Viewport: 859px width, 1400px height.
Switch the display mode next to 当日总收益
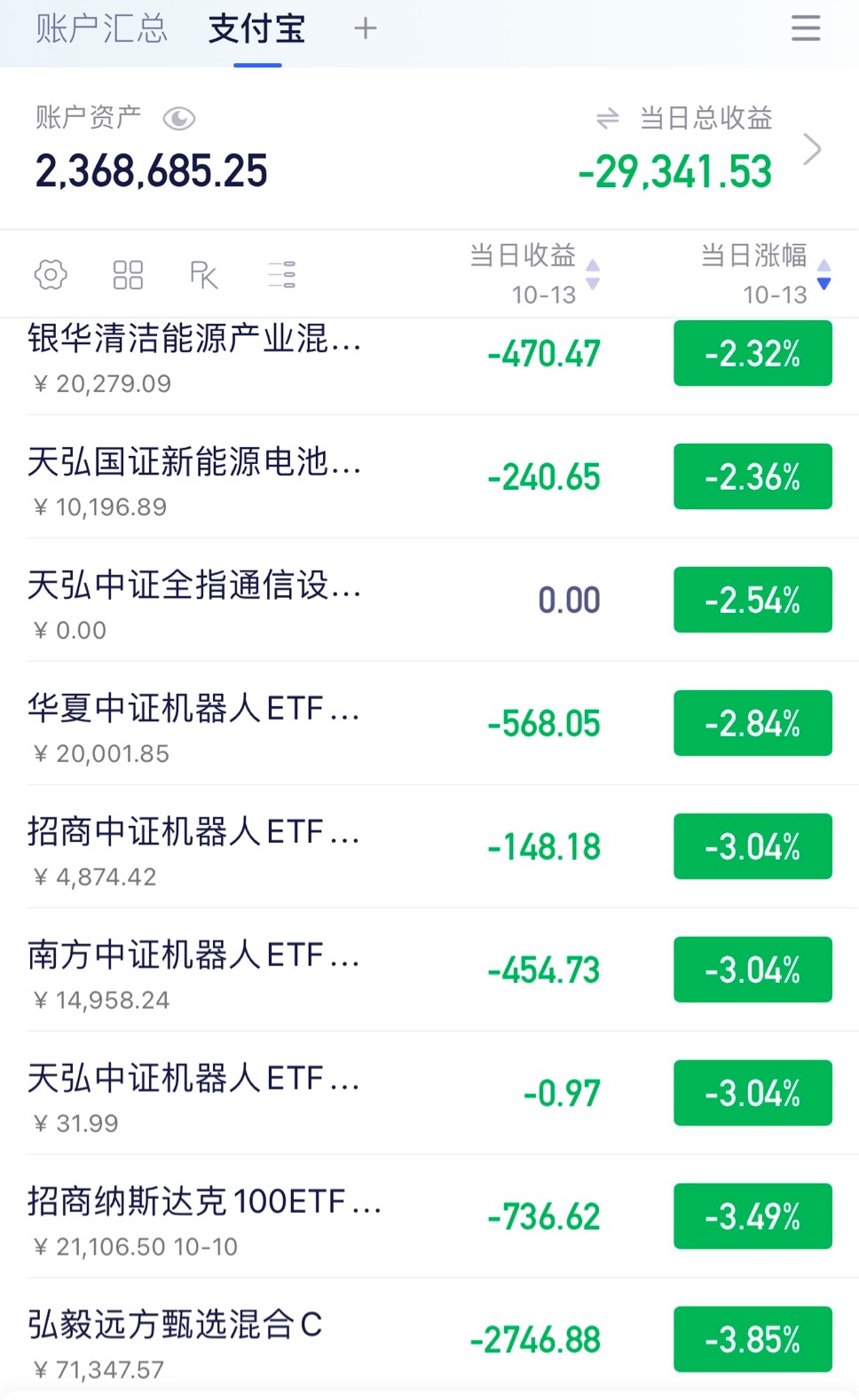coord(608,118)
